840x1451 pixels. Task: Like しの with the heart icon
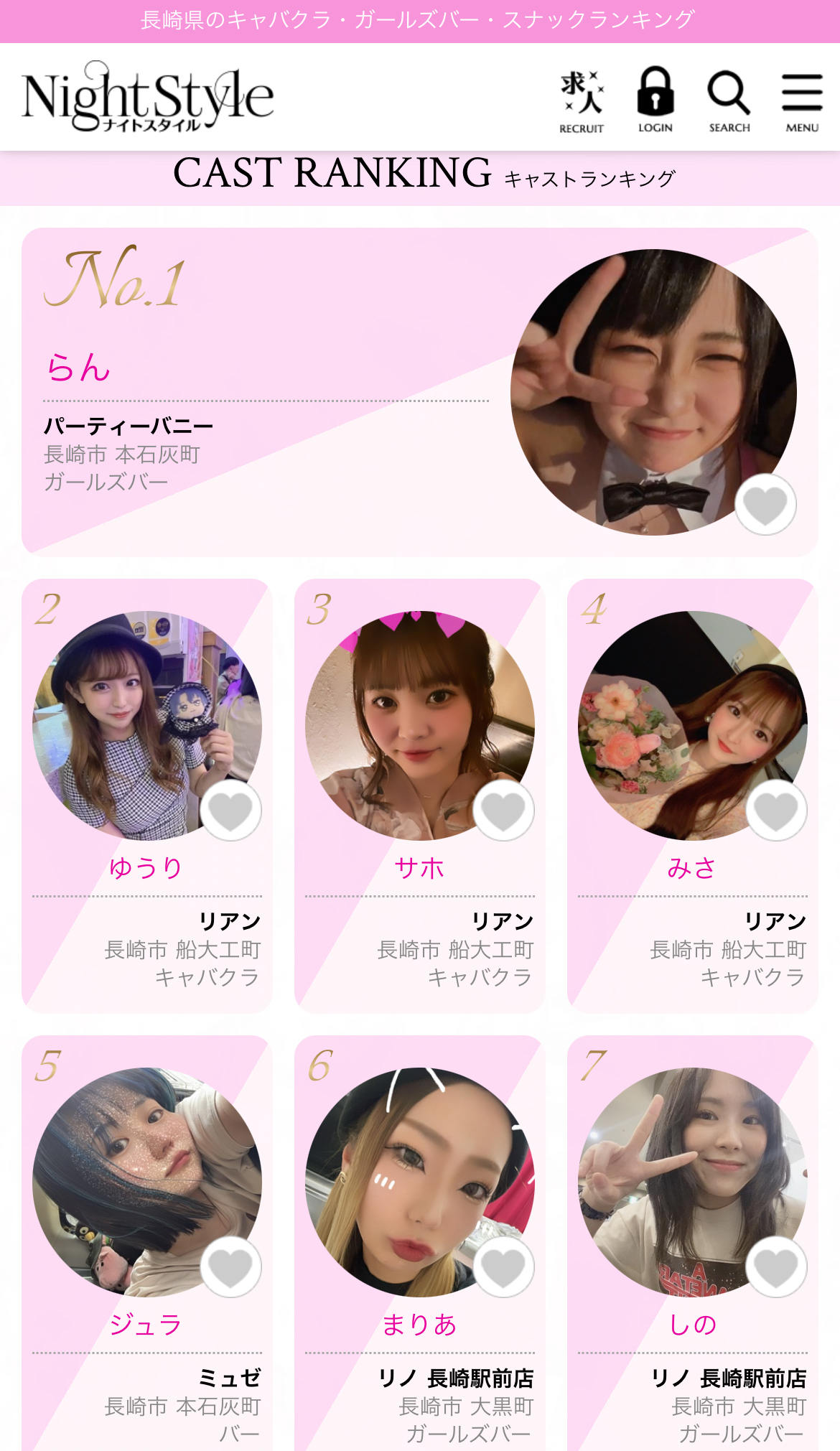click(776, 1267)
